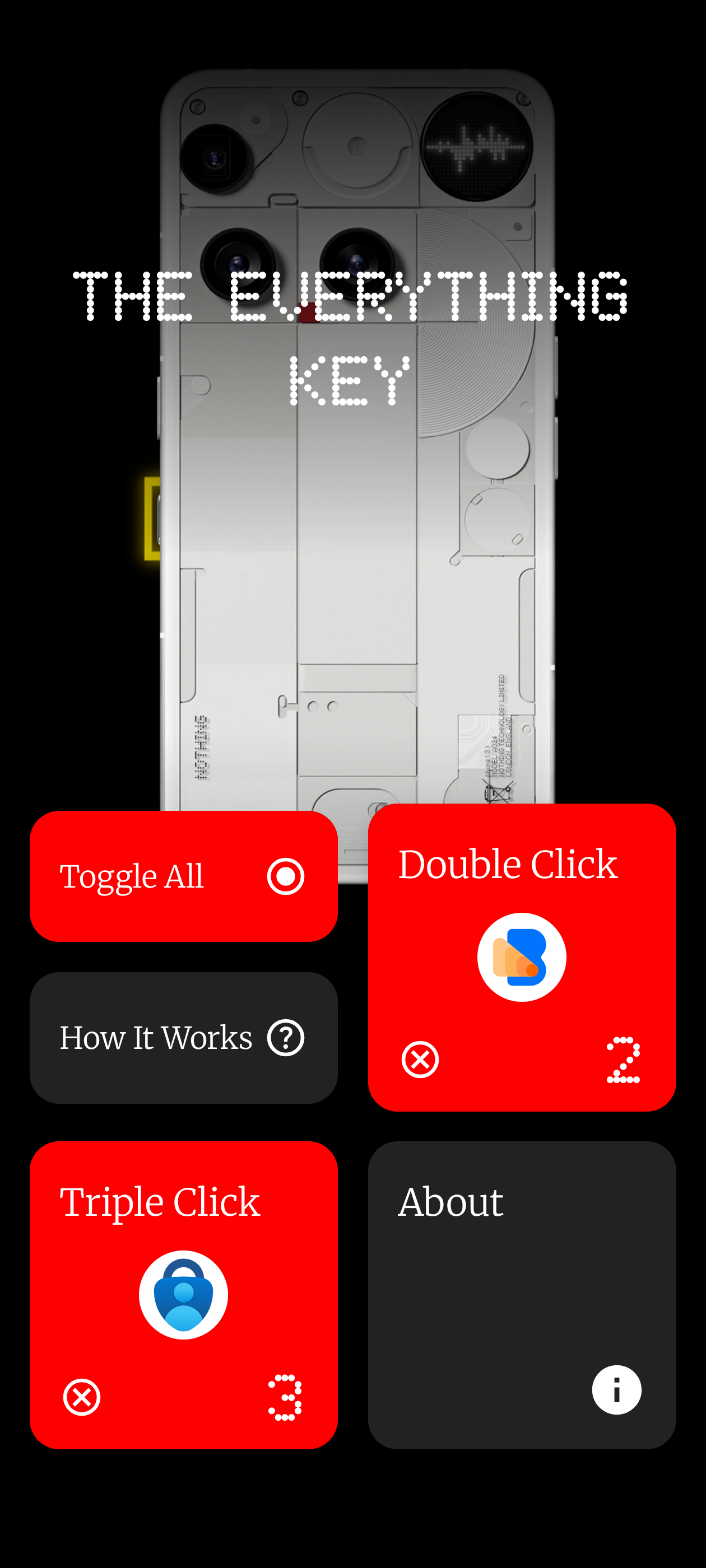Open the Double Click action card

(x=522, y=957)
